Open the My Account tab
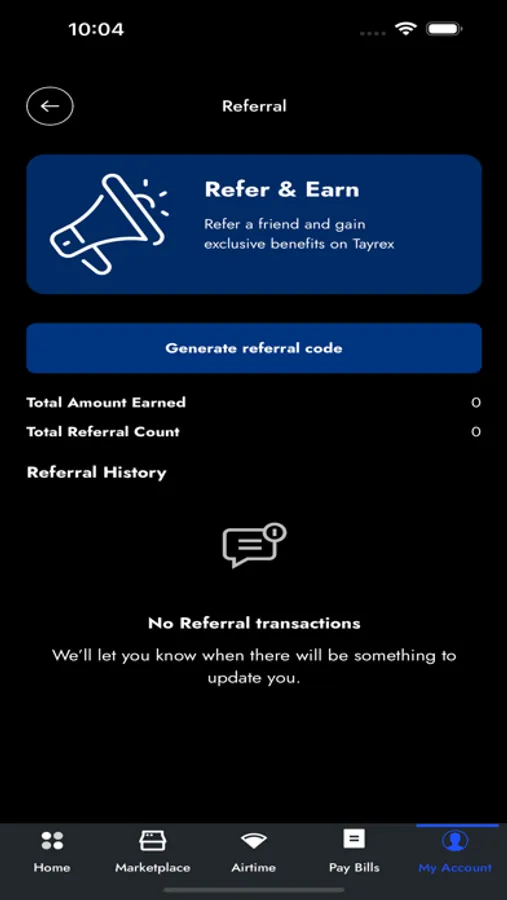The width and height of the screenshot is (507, 900). tap(455, 852)
